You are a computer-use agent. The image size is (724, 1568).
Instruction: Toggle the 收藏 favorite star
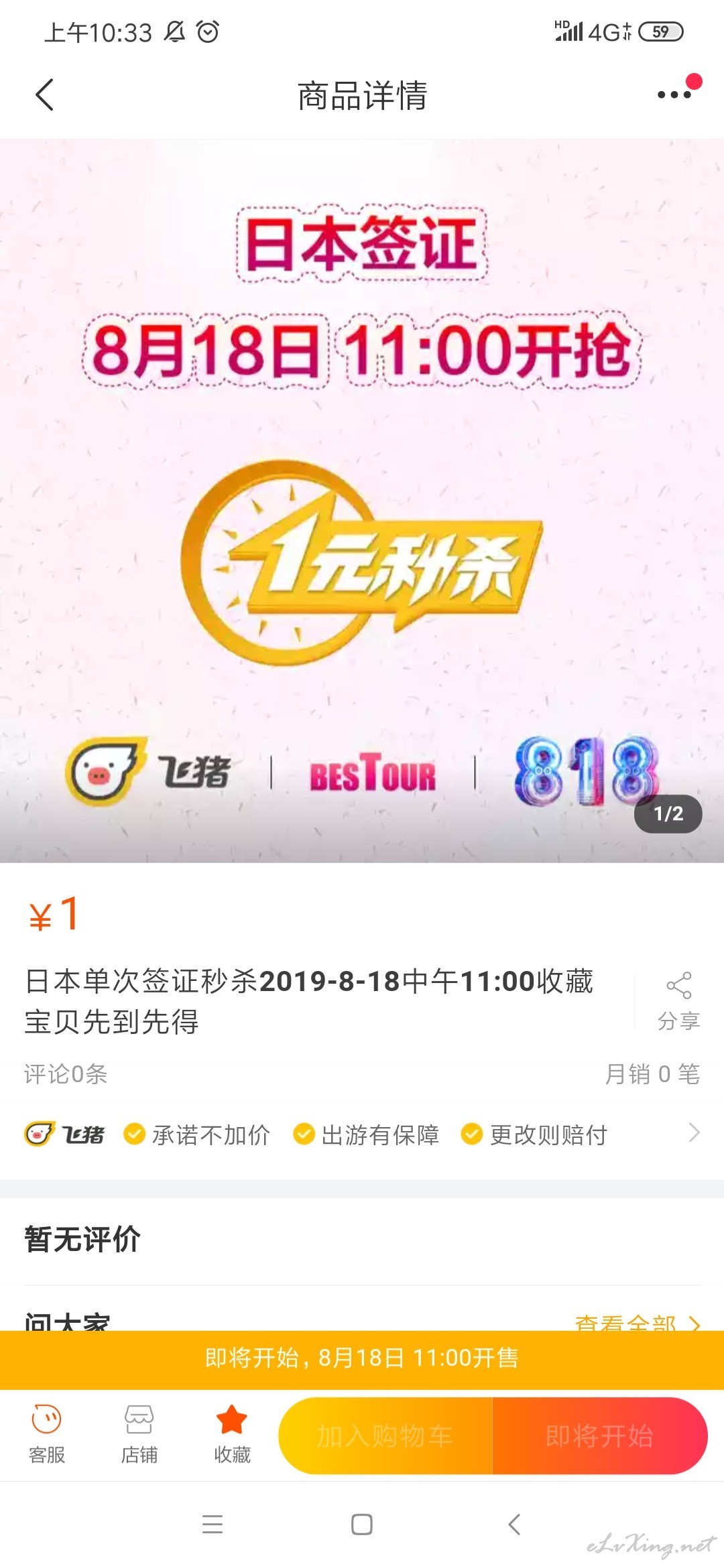coord(232,1434)
